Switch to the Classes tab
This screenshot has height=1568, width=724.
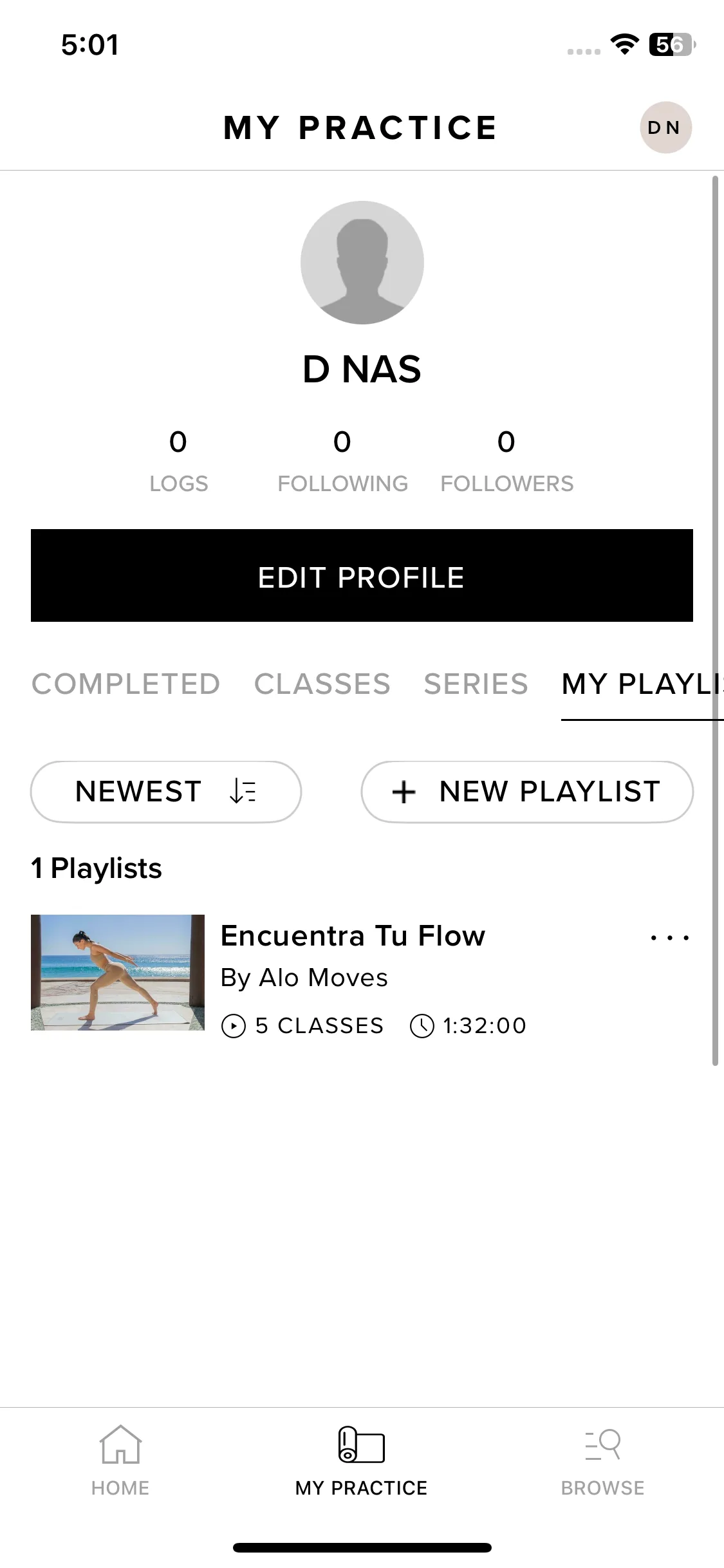[x=322, y=684]
